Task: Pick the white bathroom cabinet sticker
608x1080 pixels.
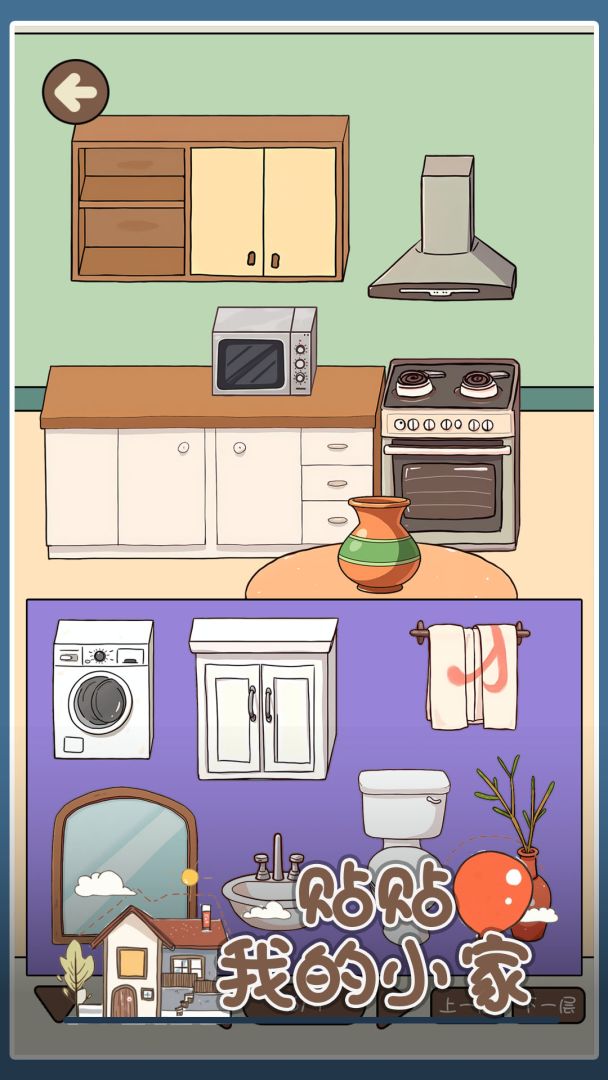Action: (x=264, y=698)
